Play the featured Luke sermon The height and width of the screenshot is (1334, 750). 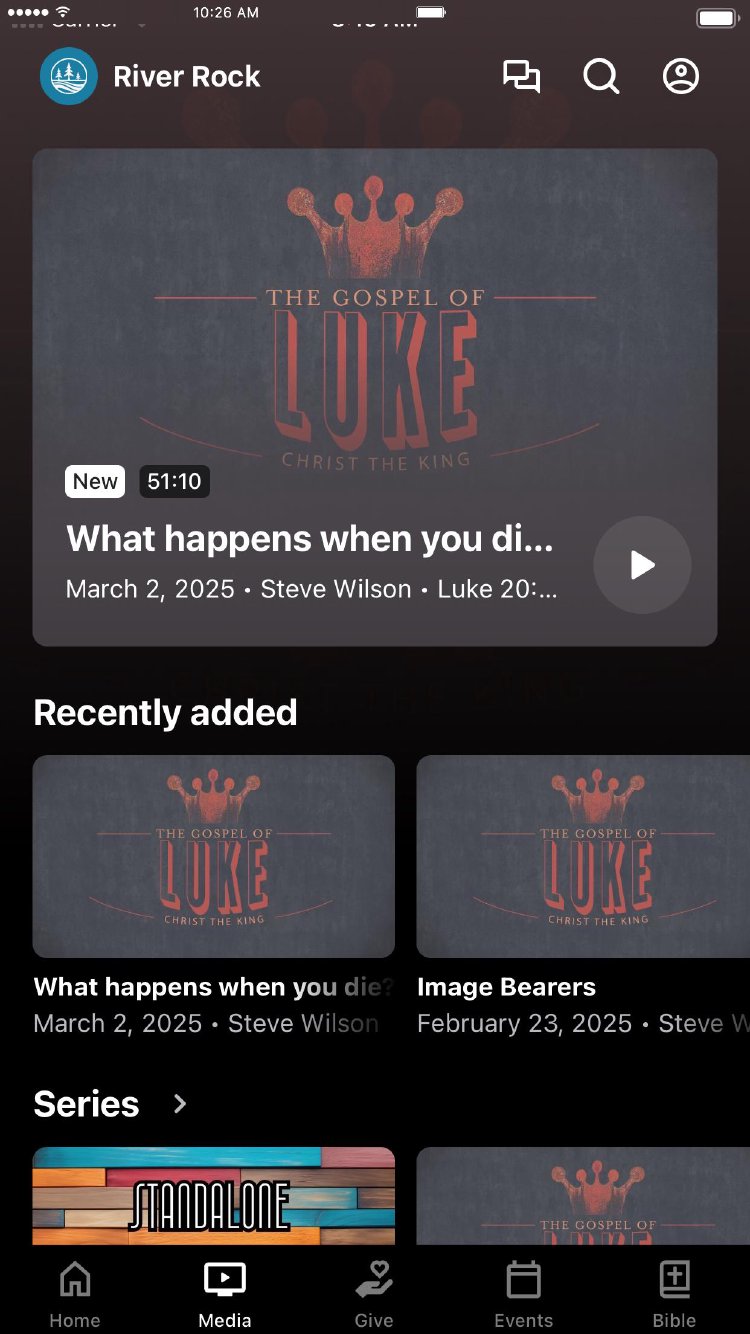642,565
